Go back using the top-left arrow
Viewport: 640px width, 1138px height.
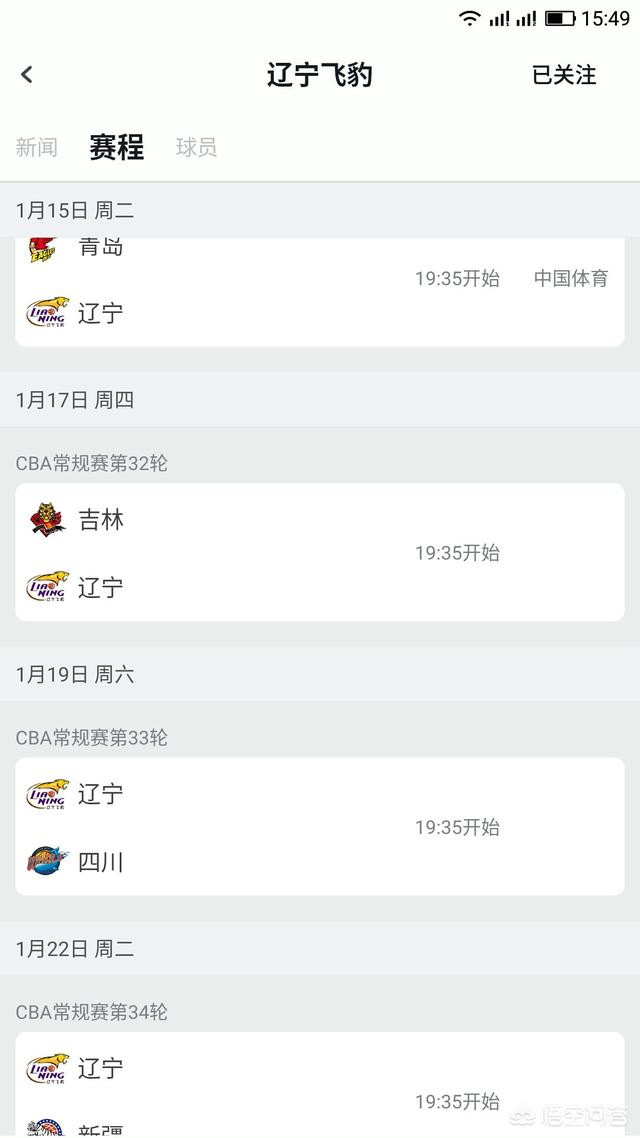[27, 74]
